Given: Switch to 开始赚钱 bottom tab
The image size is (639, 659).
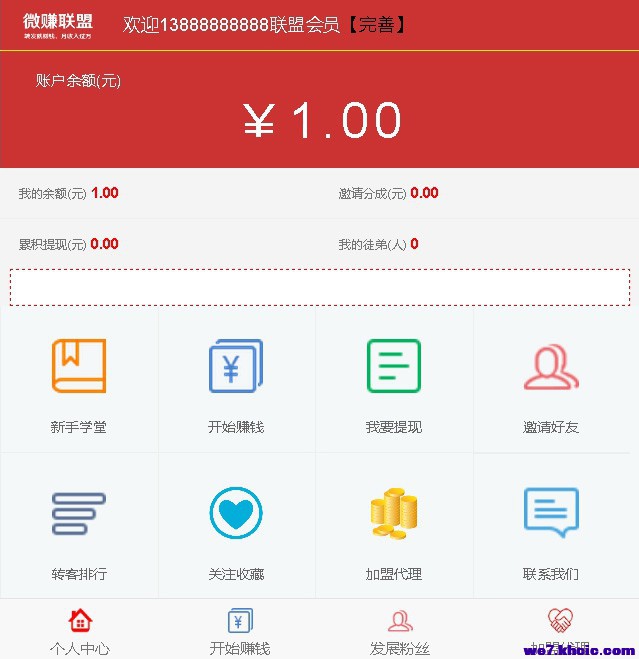Looking at the screenshot, I should 240,631.
